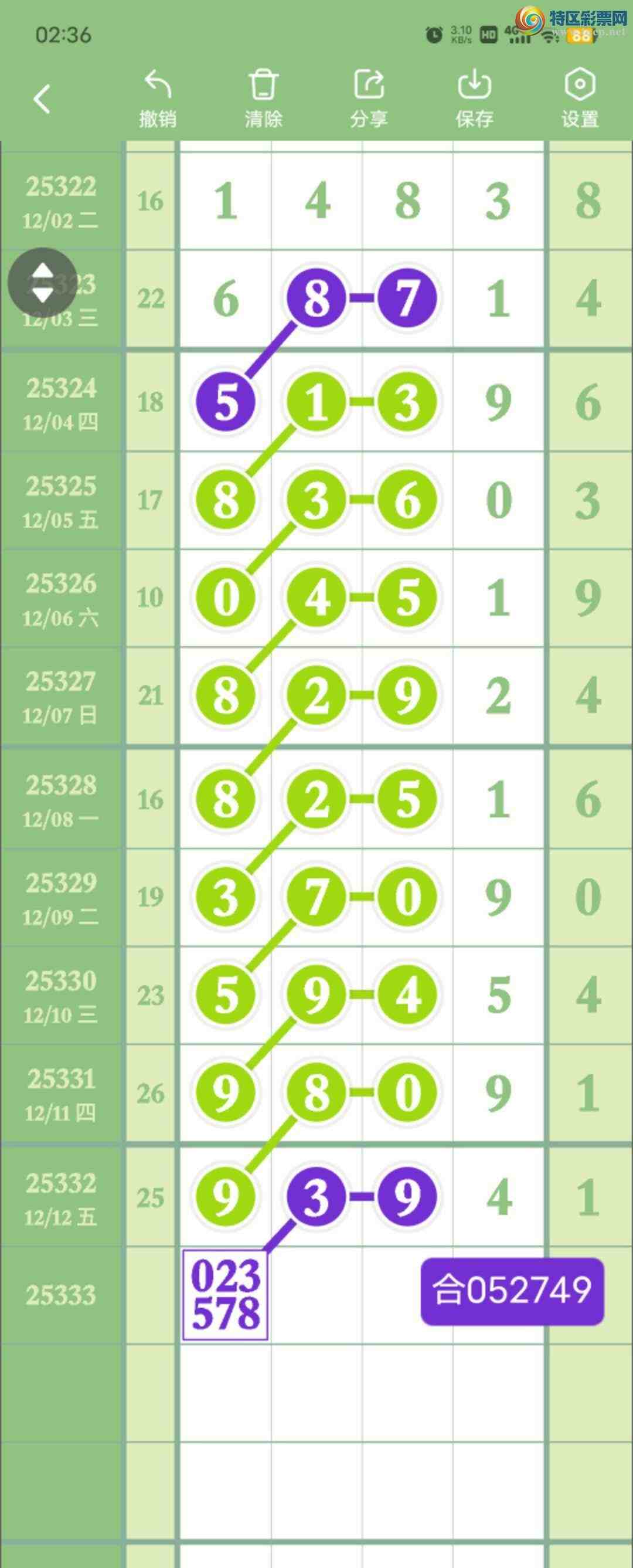Undo the last action with 撤销
Viewport: 633px width, 1568px height.
pos(158,99)
